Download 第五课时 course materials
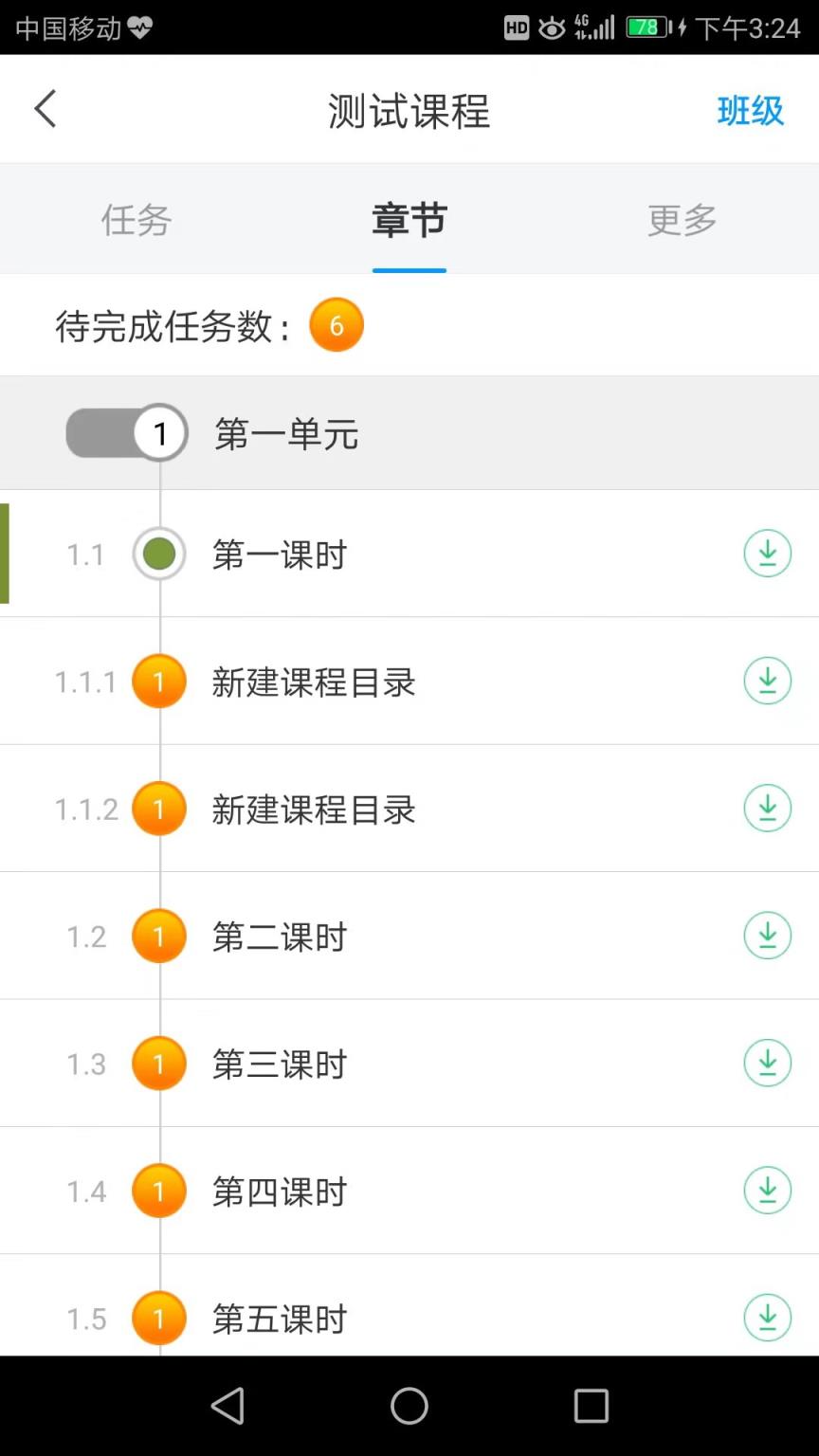819x1456 pixels. click(x=768, y=1318)
